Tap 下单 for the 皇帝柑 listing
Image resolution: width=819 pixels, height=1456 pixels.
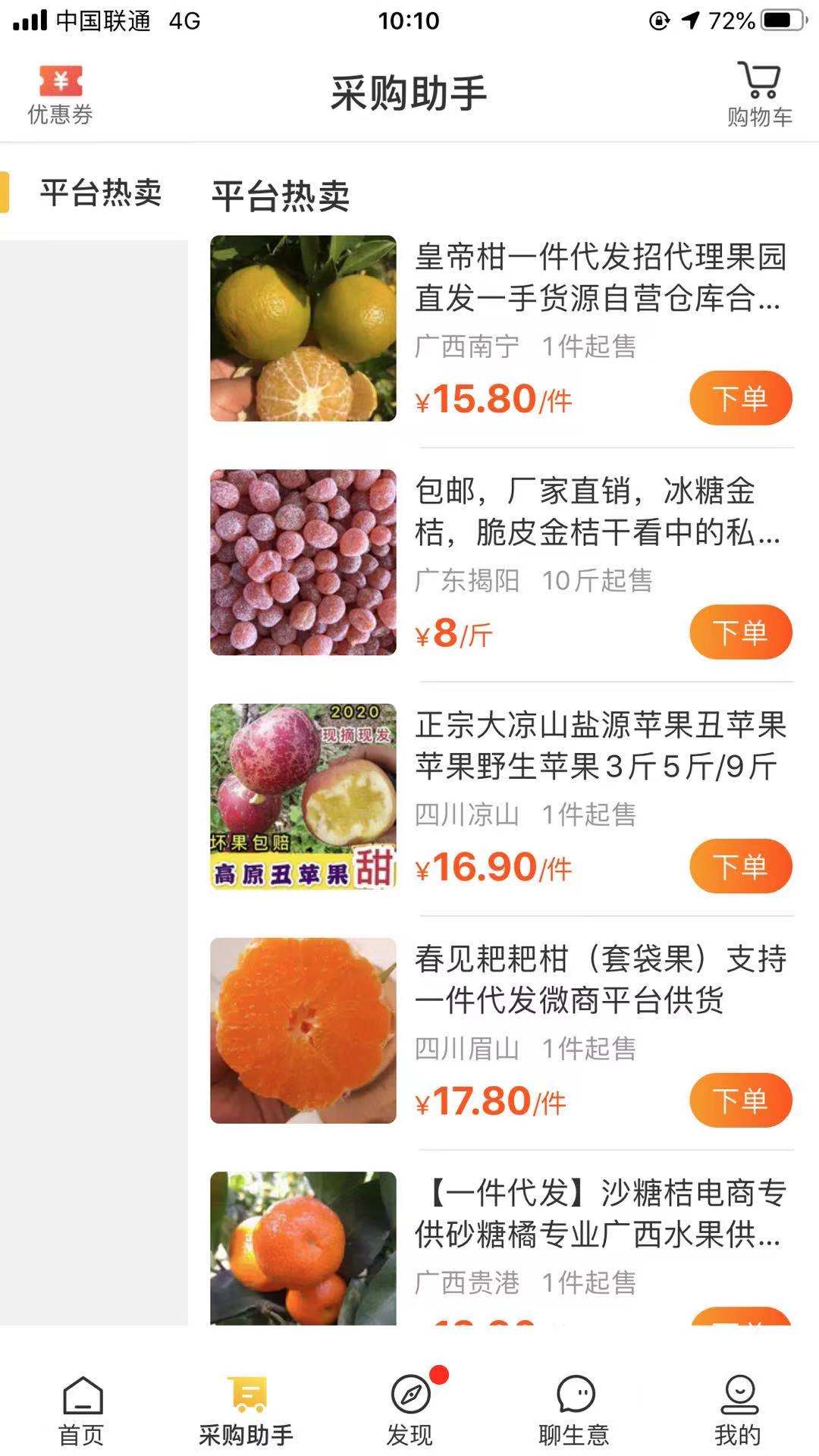(x=740, y=398)
